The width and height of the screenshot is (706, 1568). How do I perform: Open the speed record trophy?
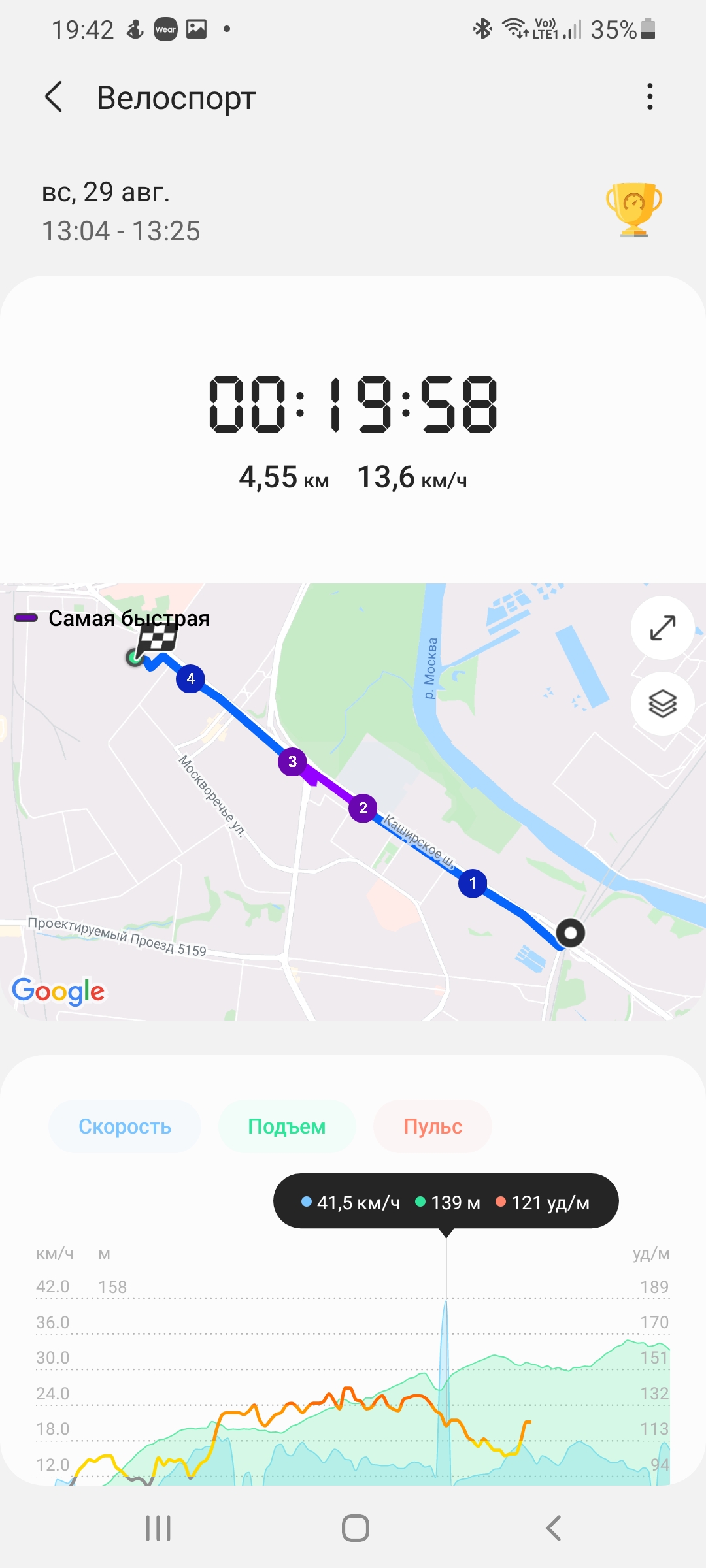[633, 209]
